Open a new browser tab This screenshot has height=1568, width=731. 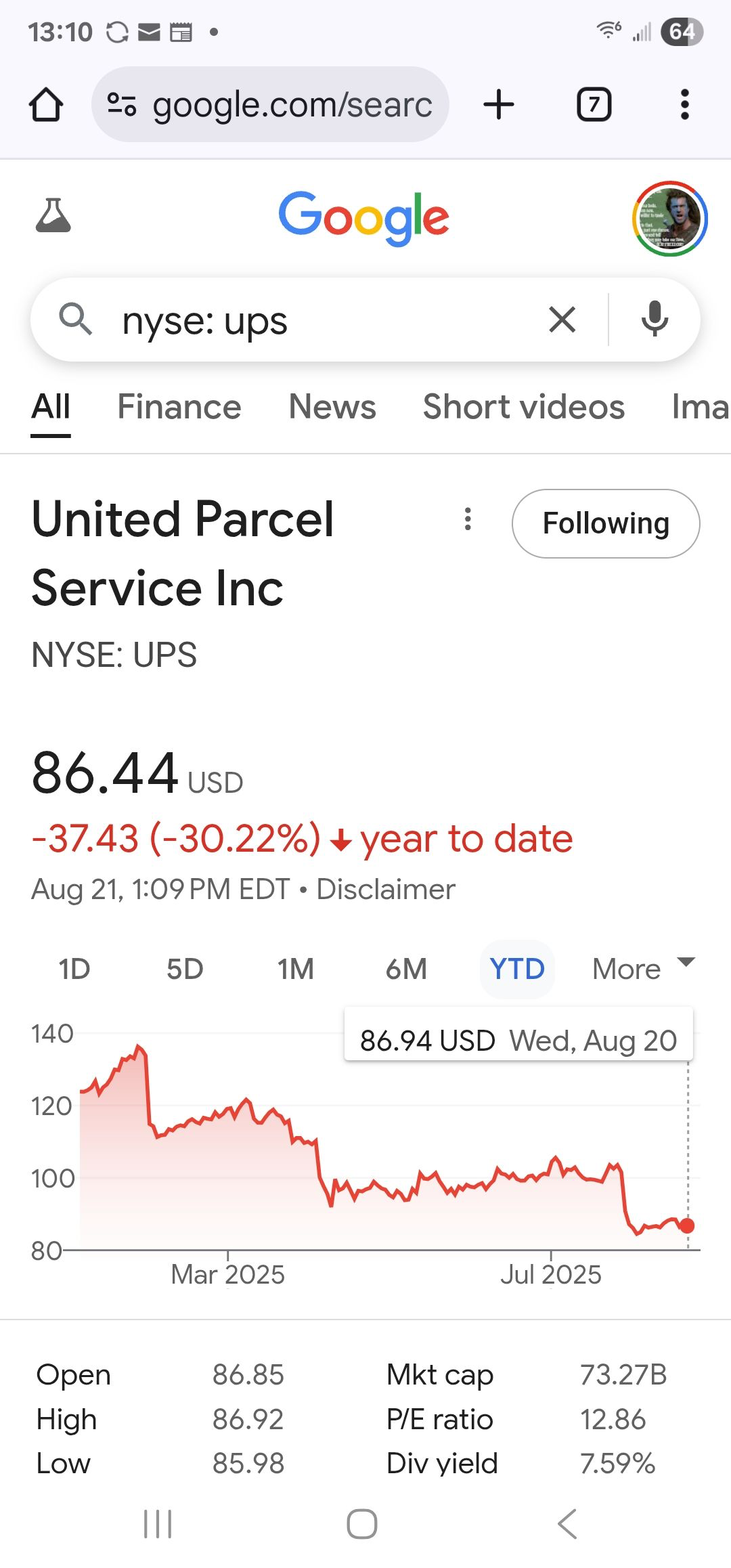point(499,105)
